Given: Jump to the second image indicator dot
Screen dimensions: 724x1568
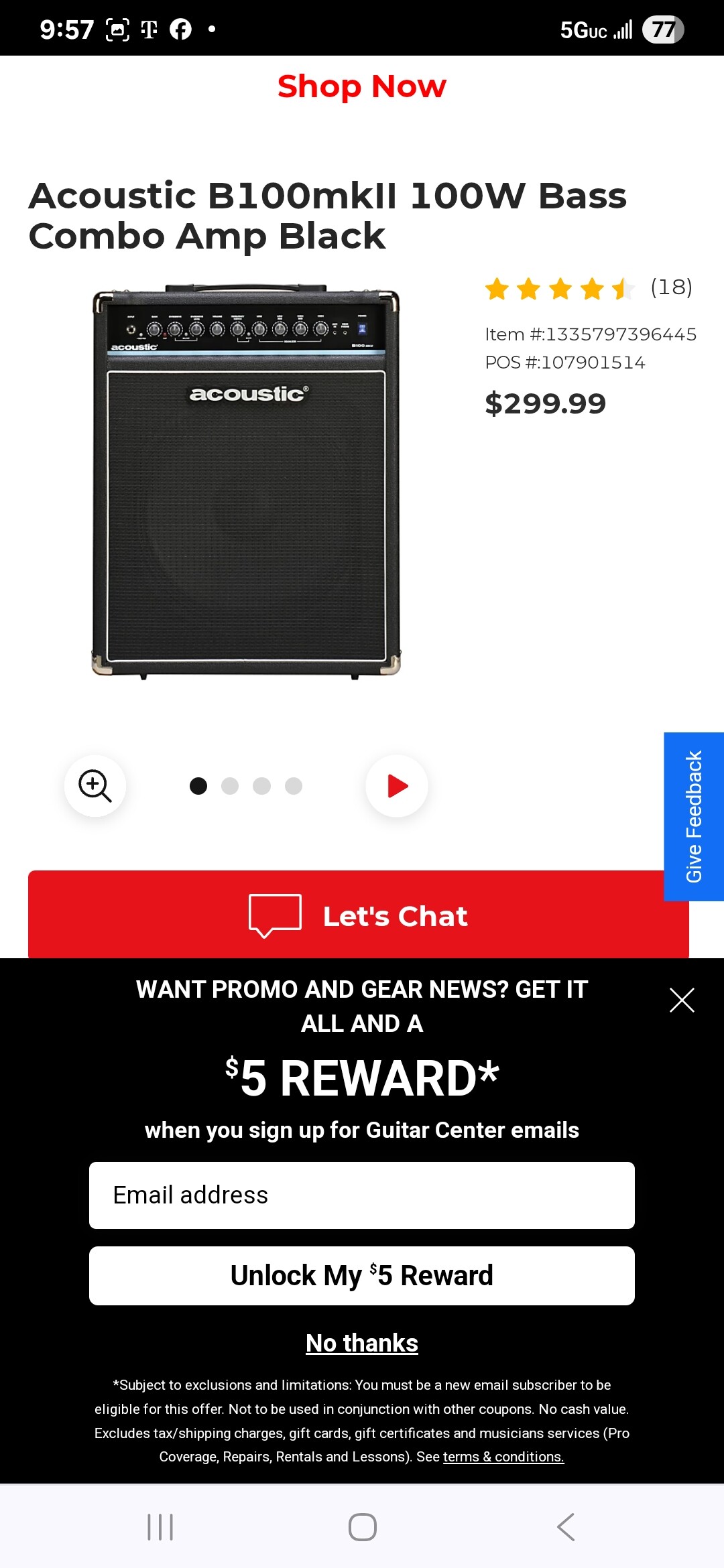Looking at the screenshot, I should 230,785.
